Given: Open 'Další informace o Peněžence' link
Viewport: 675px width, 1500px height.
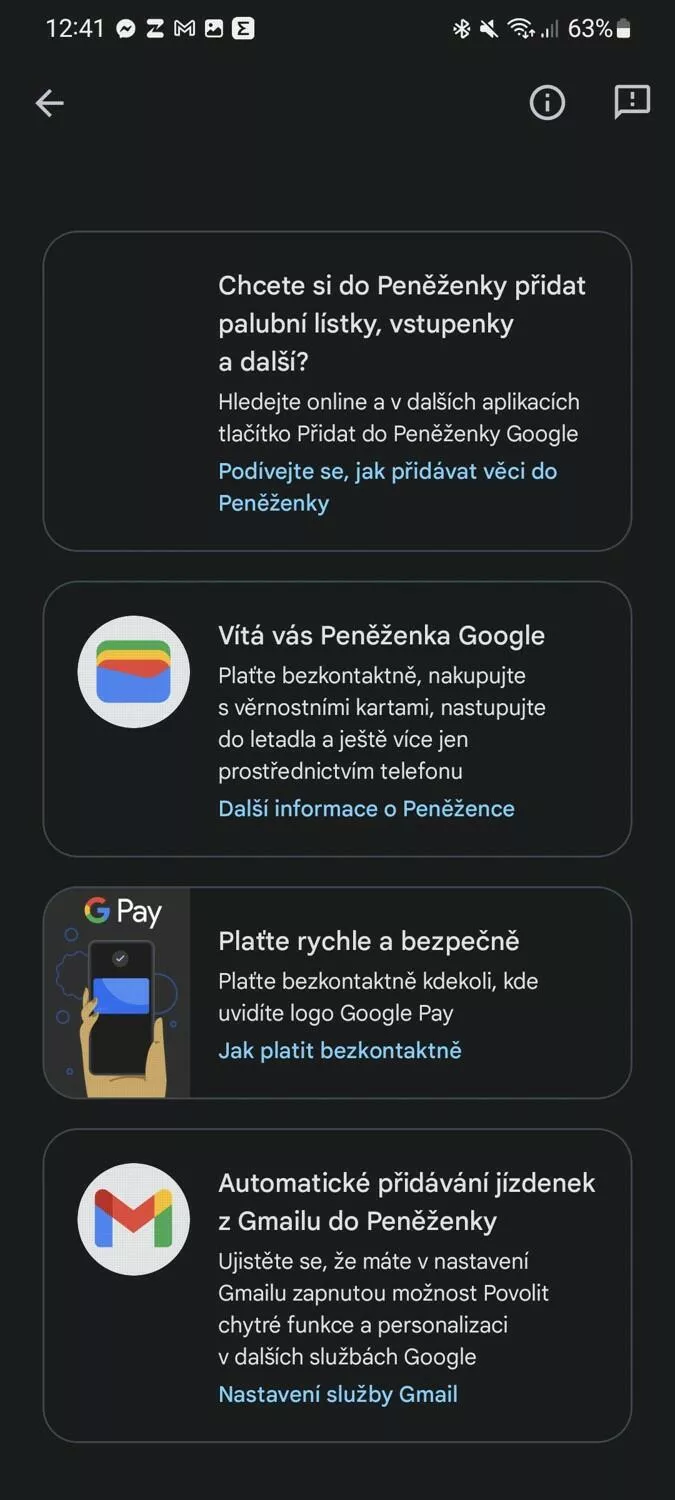Looking at the screenshot, I should tap(366, 809).
